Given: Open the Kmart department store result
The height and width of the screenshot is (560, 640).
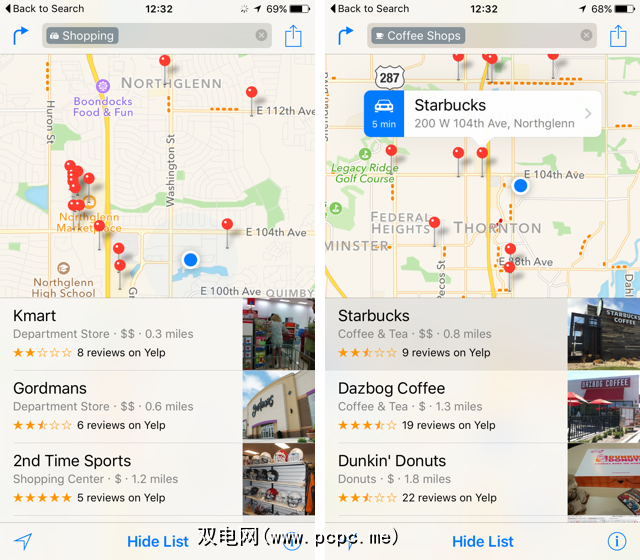Looking at the screenshot, I should tap(125, 334).
